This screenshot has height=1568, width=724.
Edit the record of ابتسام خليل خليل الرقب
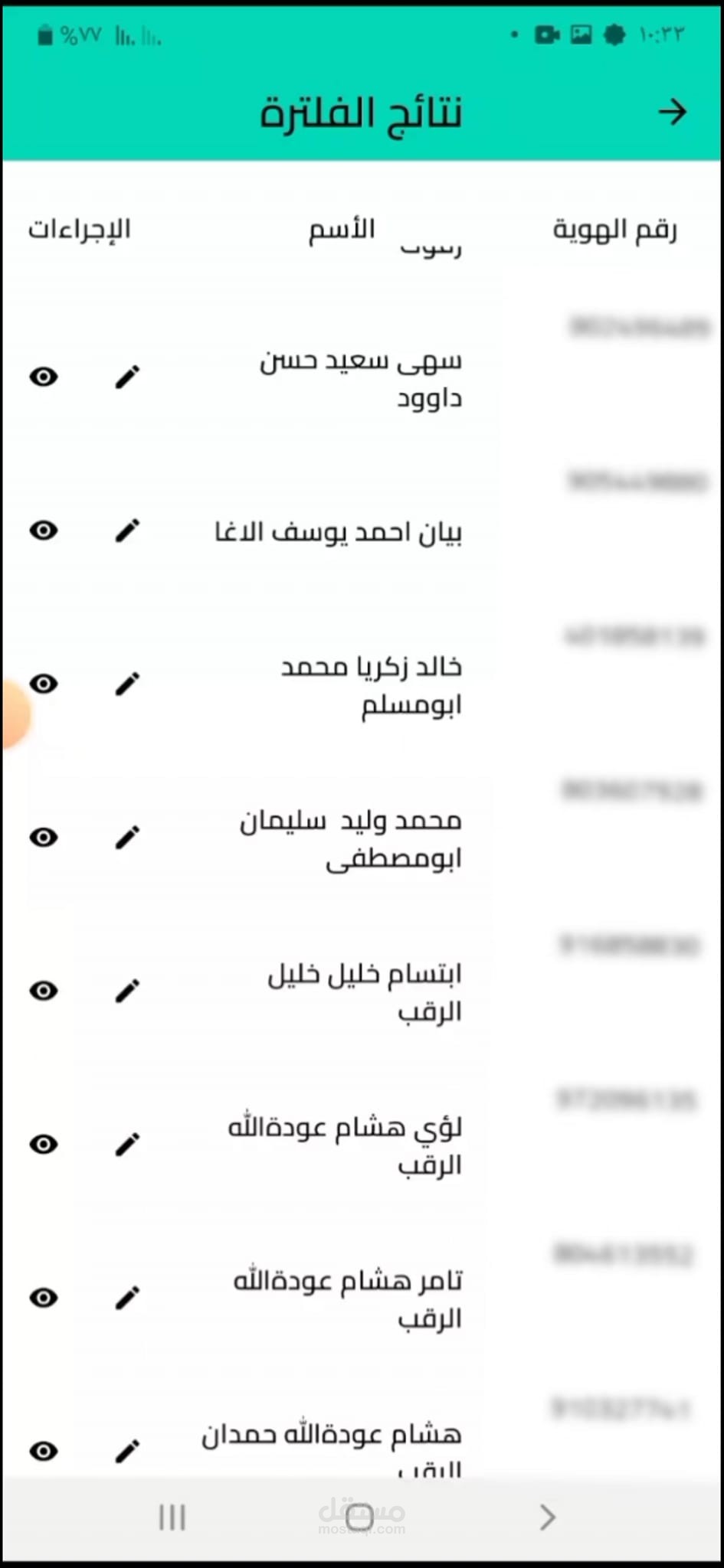pyautogui.click(x=127, y=991)
